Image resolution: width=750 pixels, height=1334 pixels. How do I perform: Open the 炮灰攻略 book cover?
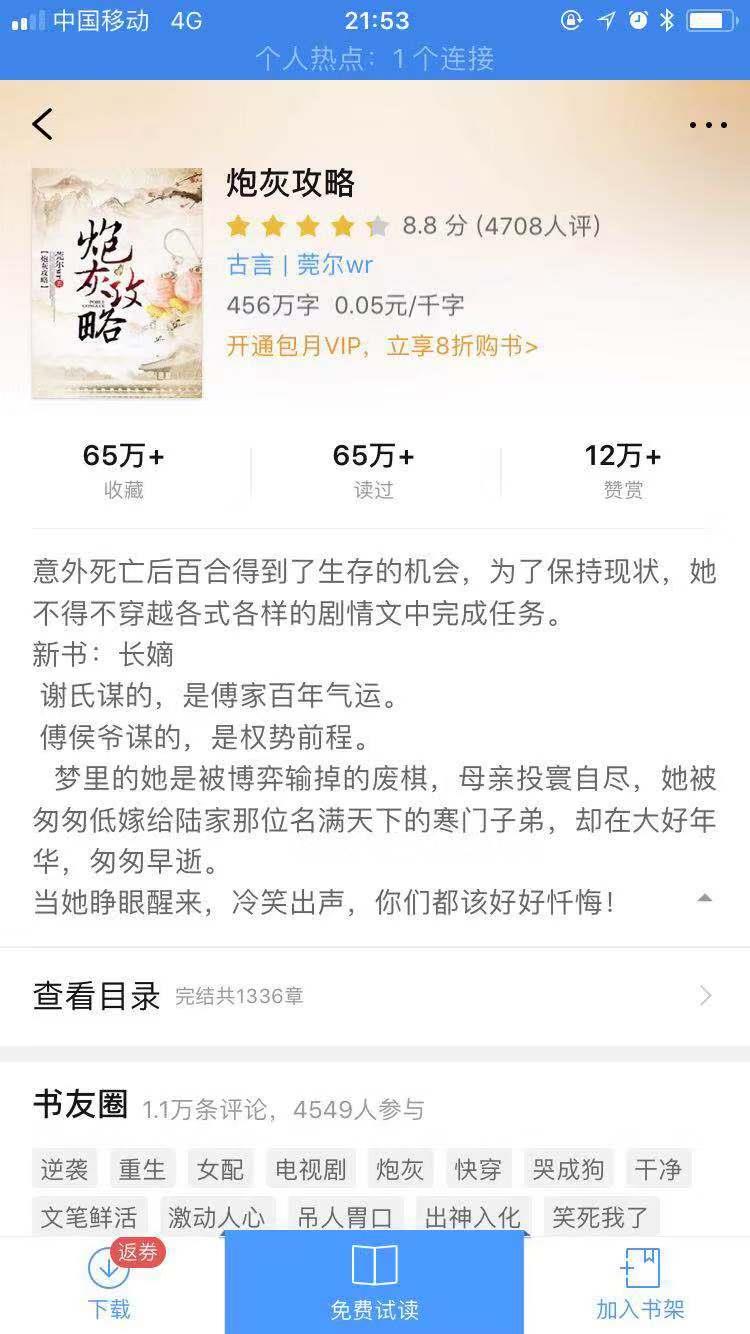pyautogui.click(x=117, y=283)
